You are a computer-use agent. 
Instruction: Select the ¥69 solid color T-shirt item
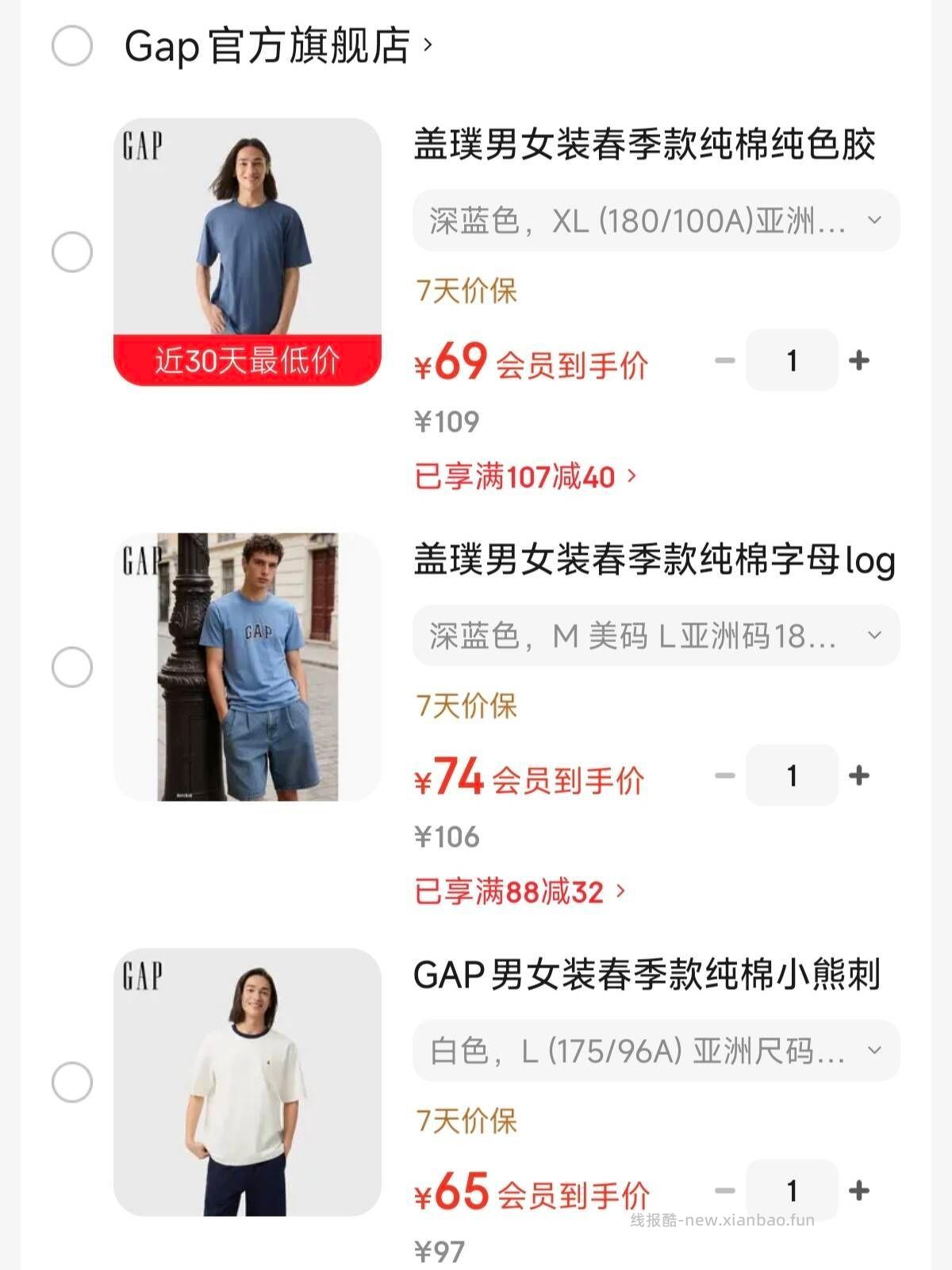pos(72,252)
